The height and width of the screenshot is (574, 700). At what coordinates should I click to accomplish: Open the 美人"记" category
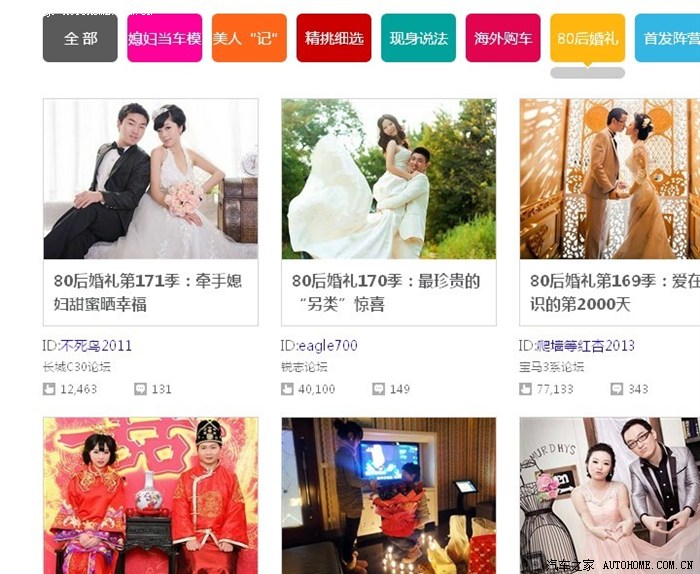249,39
